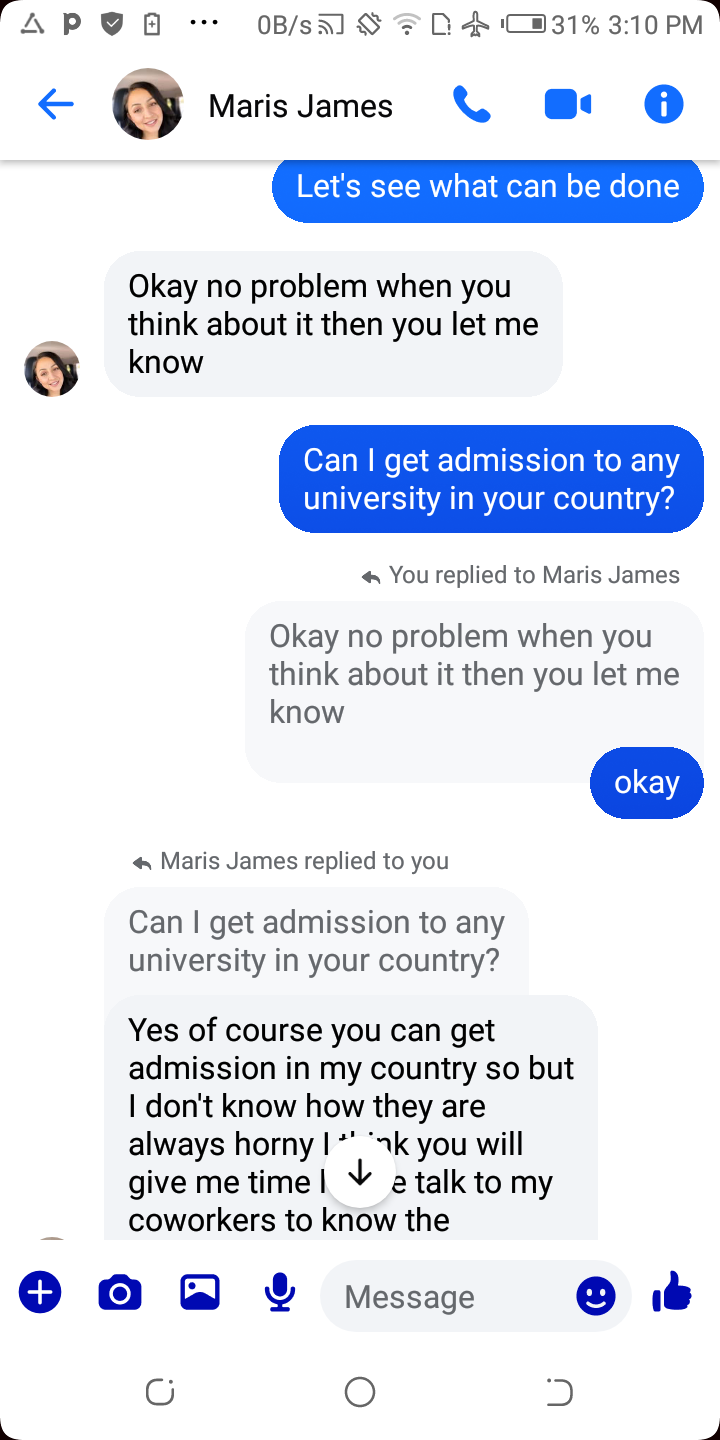
Task: Open the emoji picker
Action: coord(596,1296)
